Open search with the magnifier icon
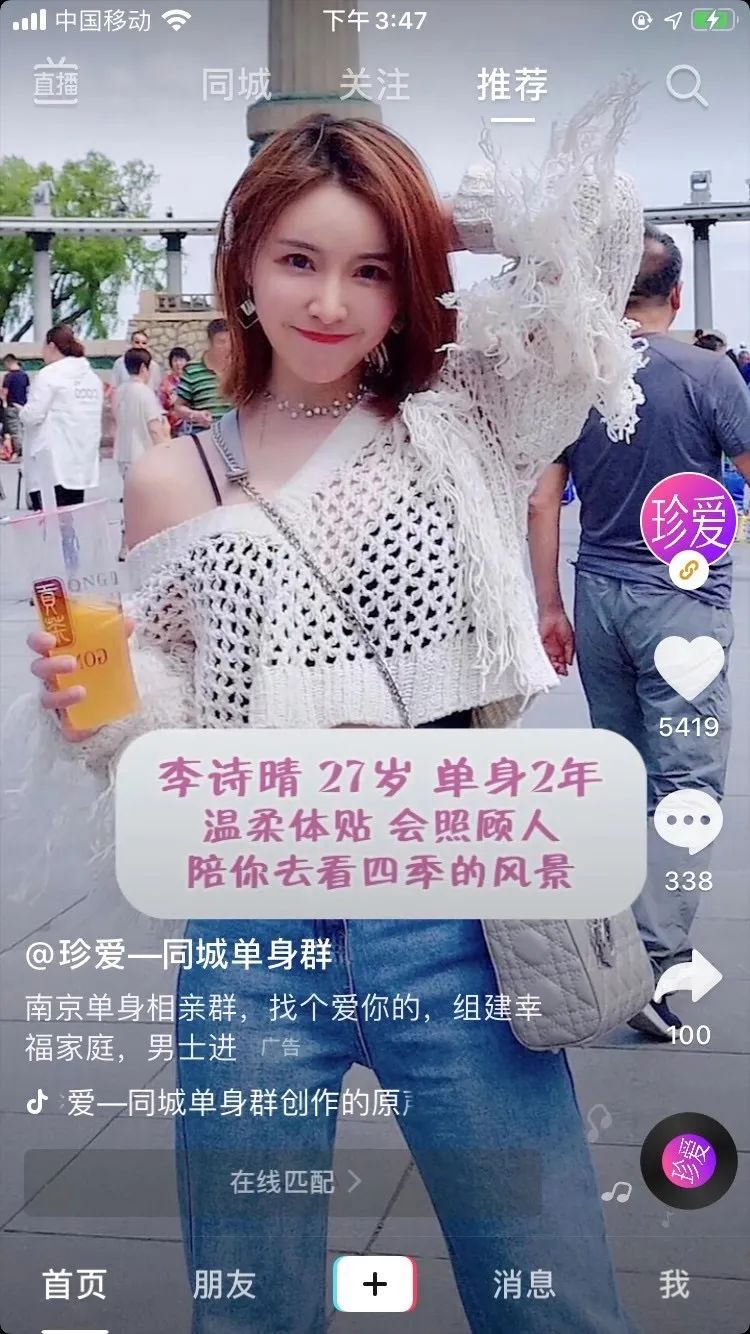 click(690, 87)
